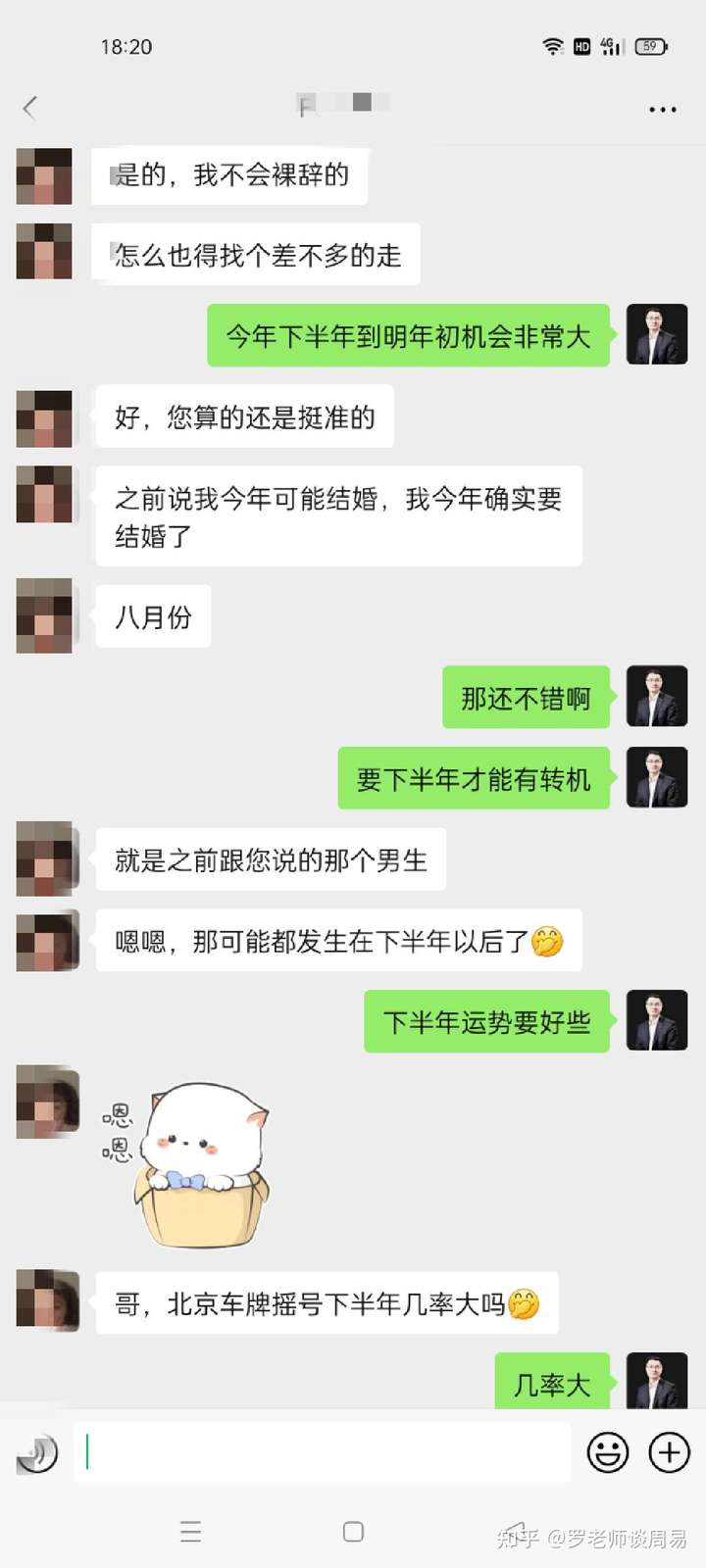Switch to voice message input
This screenshot has height=1568, width=706.
[38, 1452]
